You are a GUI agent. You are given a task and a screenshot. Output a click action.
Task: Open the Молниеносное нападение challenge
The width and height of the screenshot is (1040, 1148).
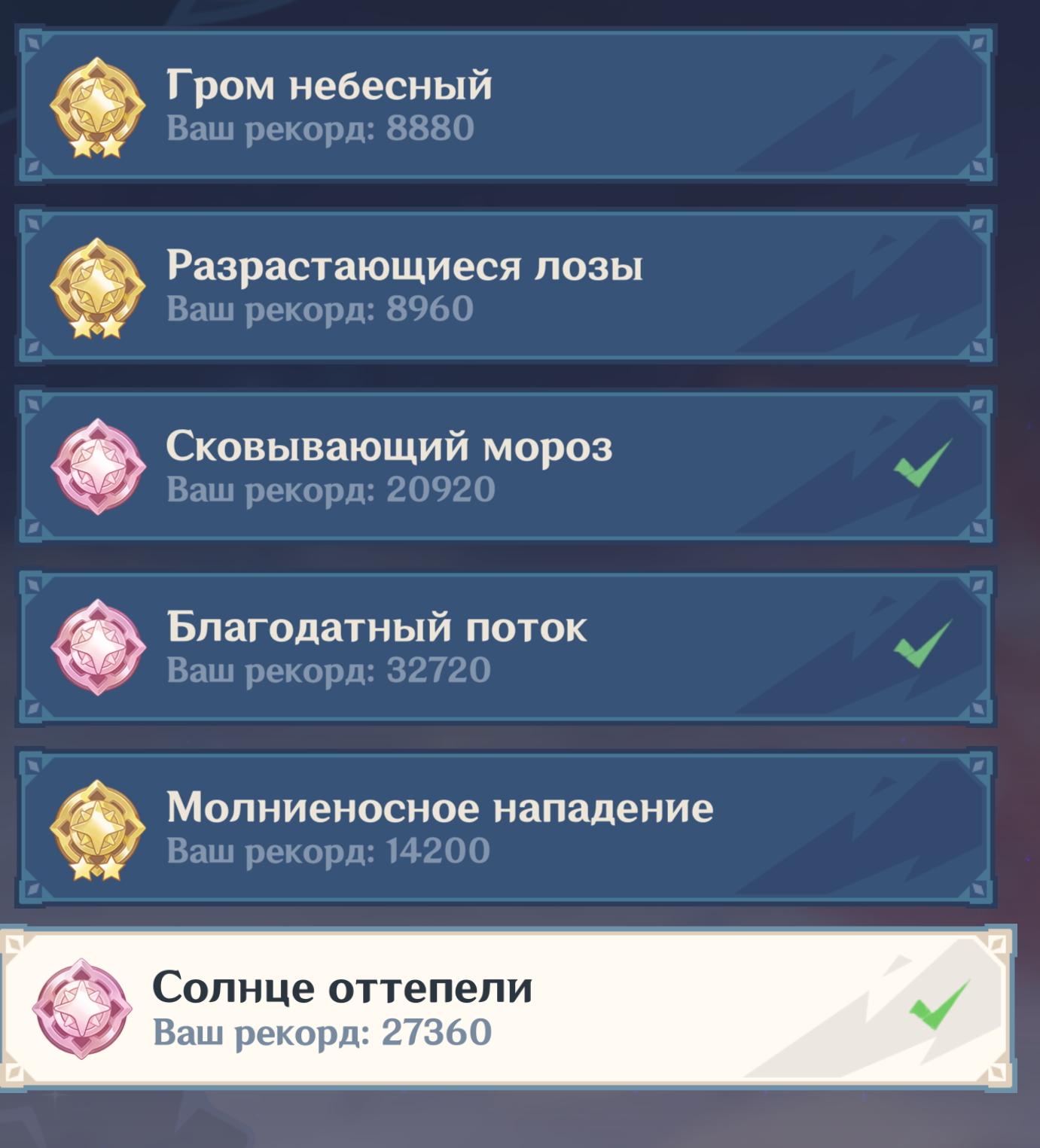pyautogui.click(x=505, y=829)
